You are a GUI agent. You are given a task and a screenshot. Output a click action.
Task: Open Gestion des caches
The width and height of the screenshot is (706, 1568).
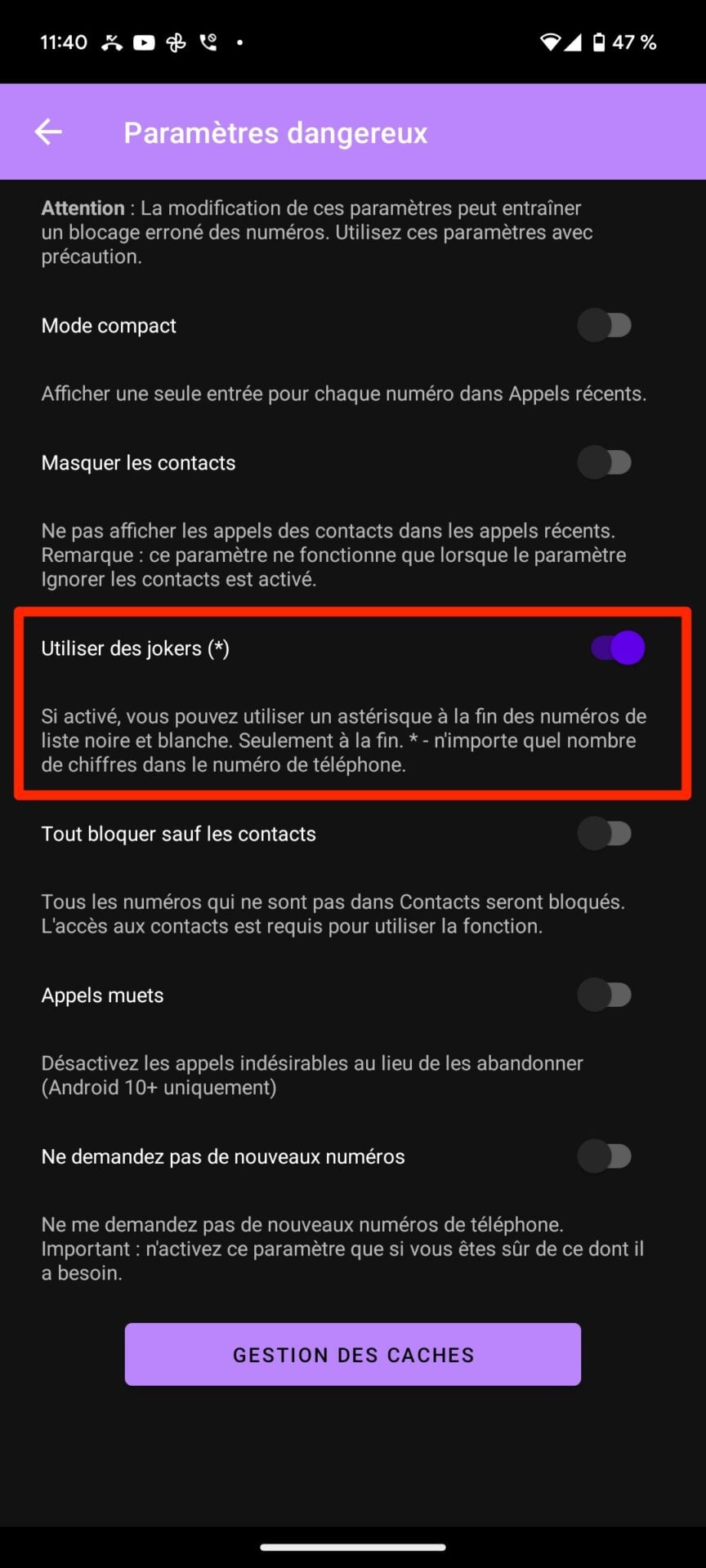pos(353,1355)
